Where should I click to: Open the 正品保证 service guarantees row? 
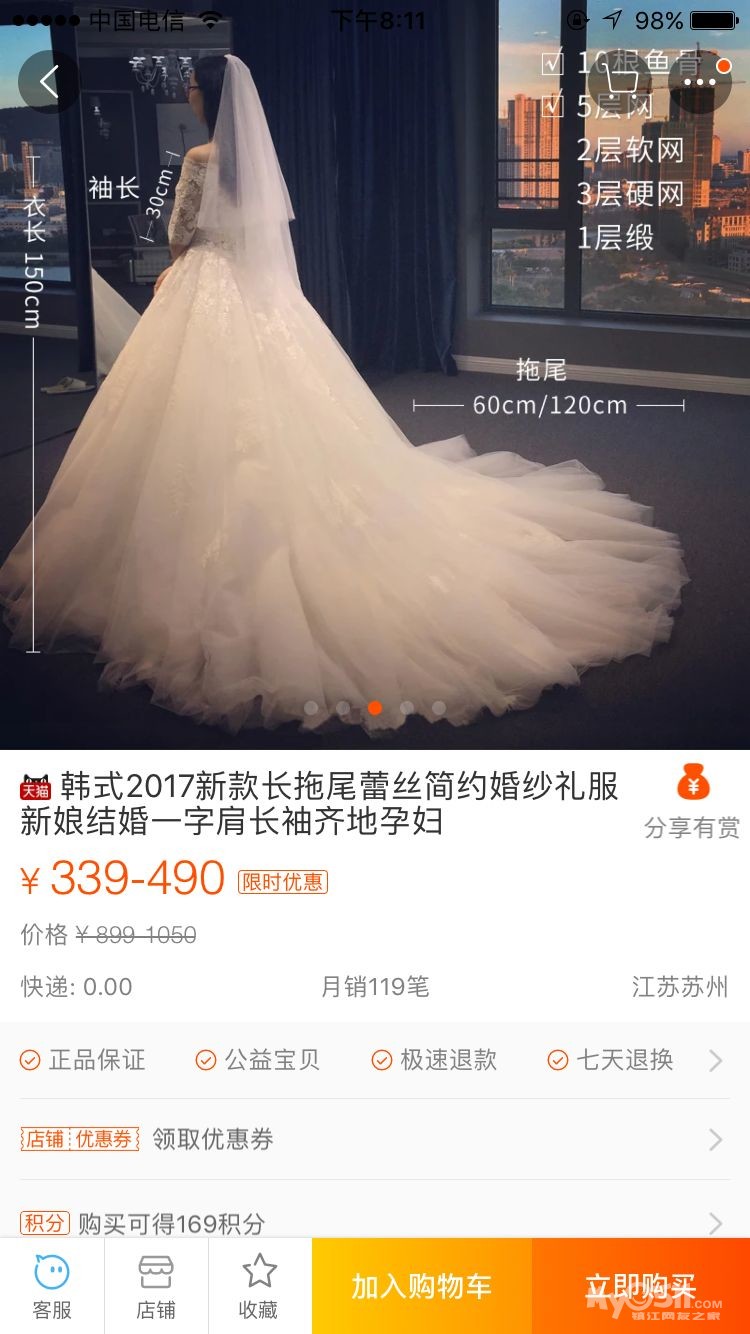click(370, 1060)
